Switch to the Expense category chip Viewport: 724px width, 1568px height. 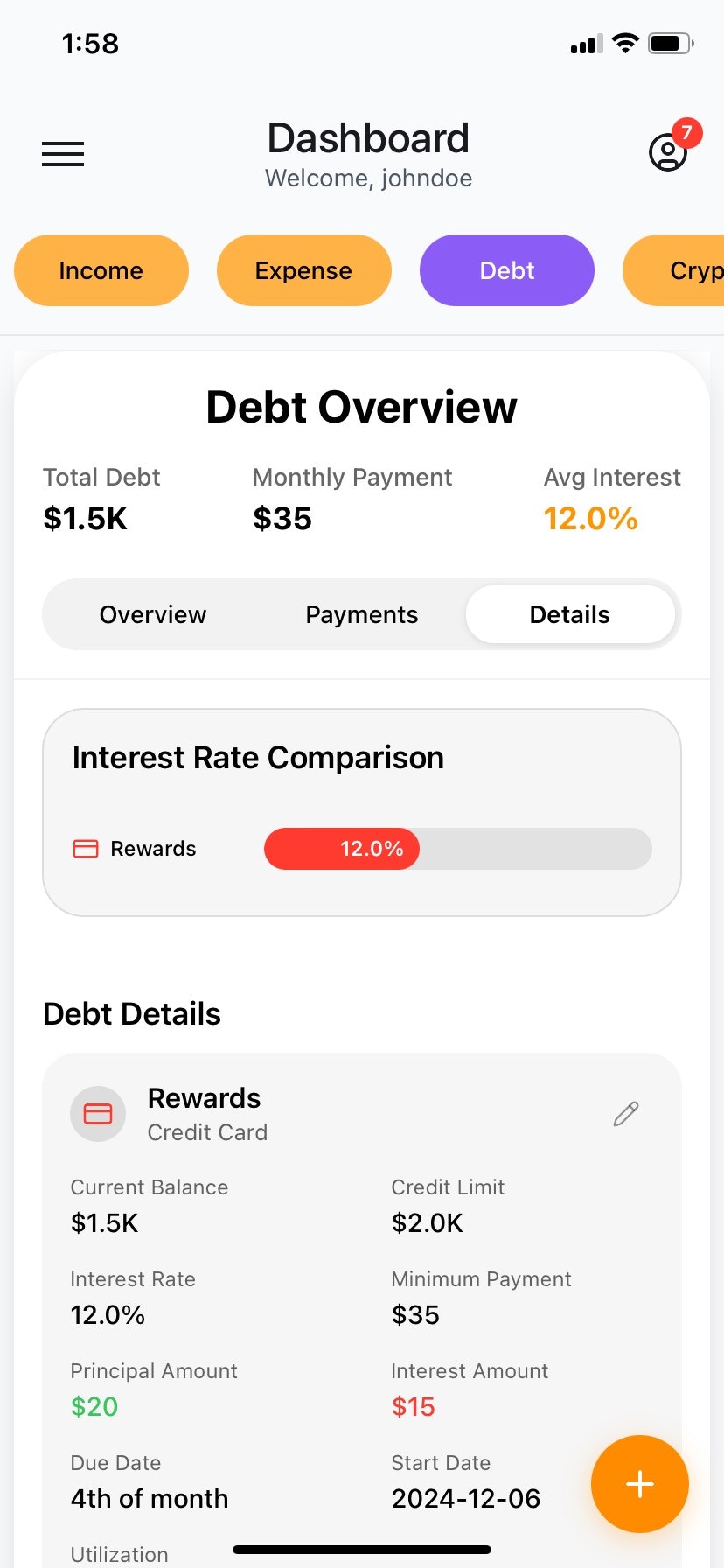pos(303,270)
